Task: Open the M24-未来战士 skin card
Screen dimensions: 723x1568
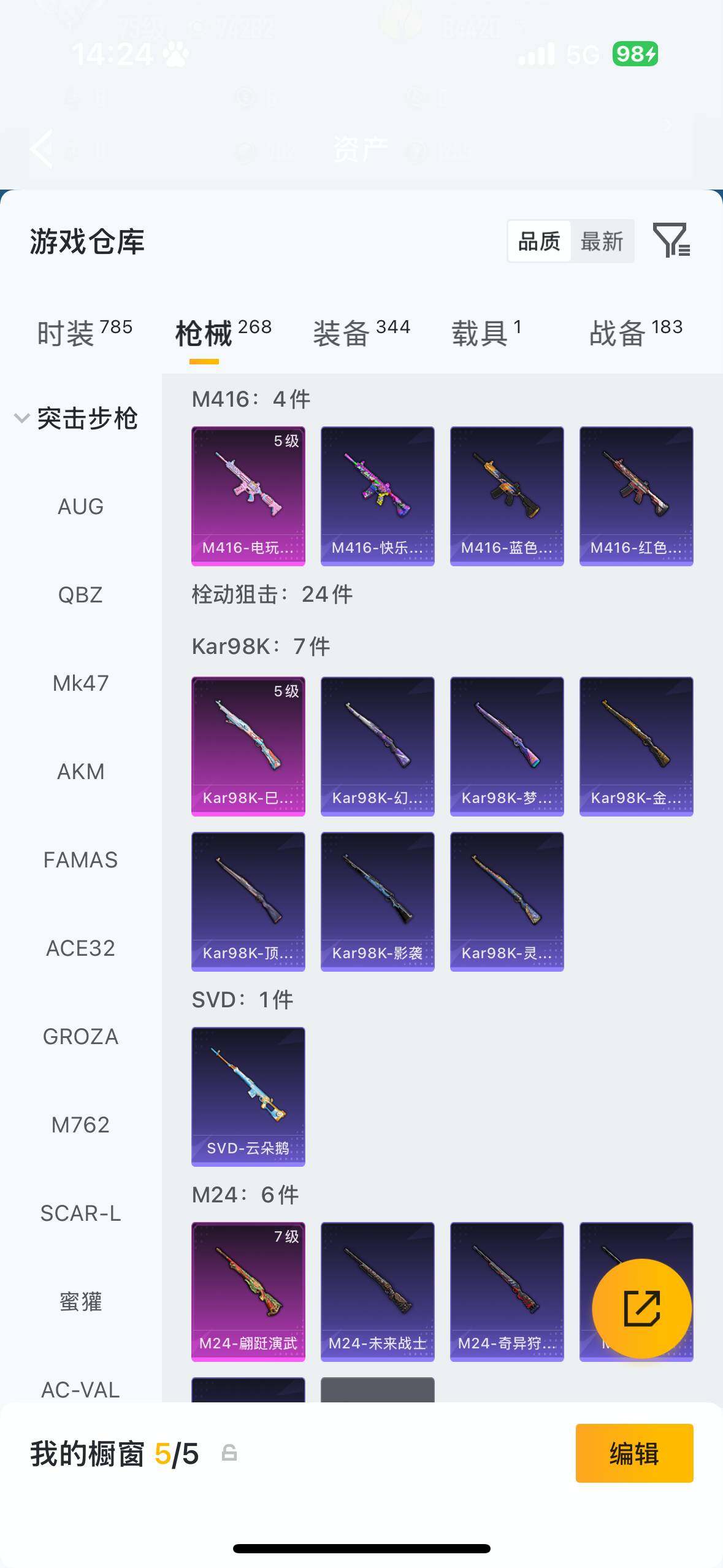Action: 377,1291
